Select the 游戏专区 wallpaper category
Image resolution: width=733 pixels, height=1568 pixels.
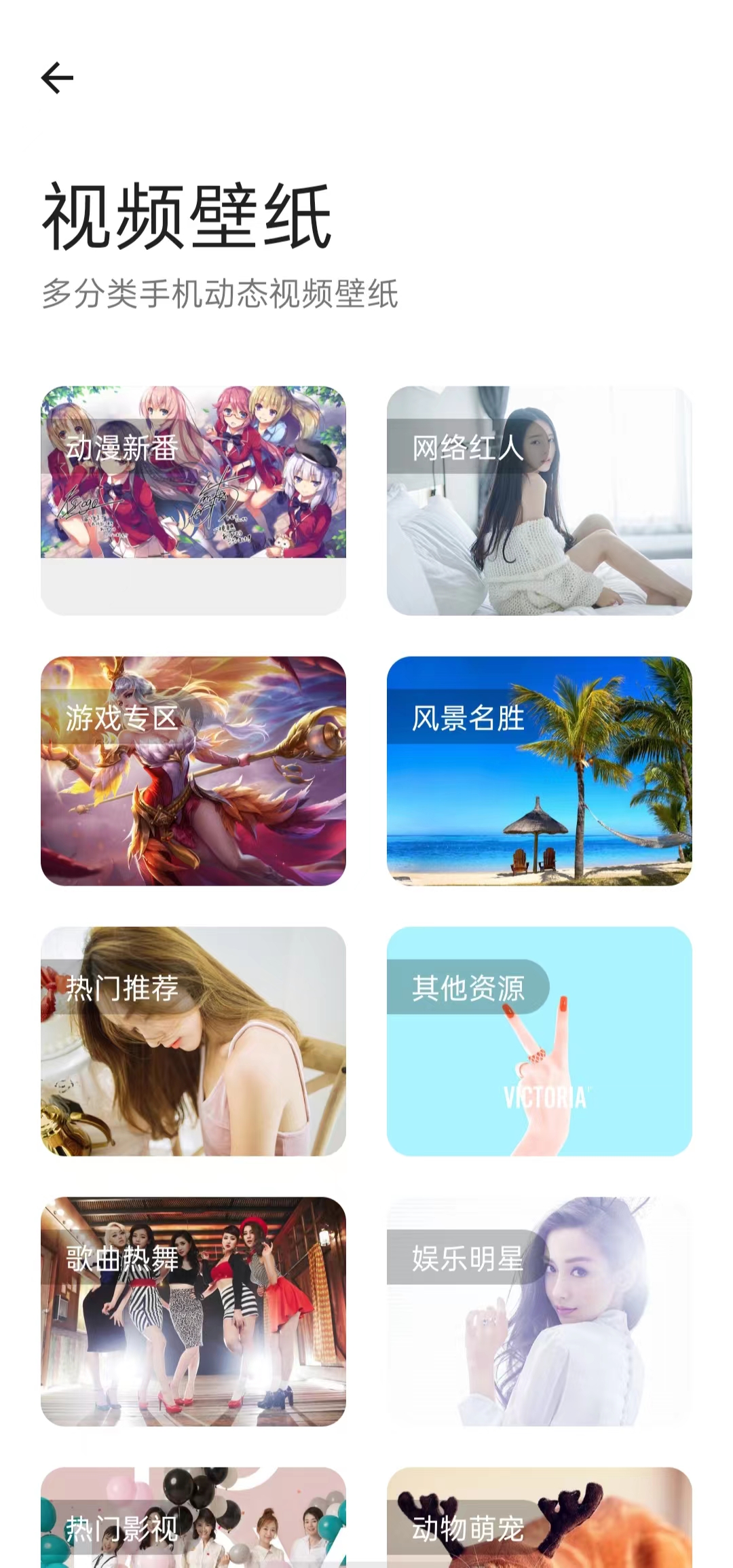193,771
